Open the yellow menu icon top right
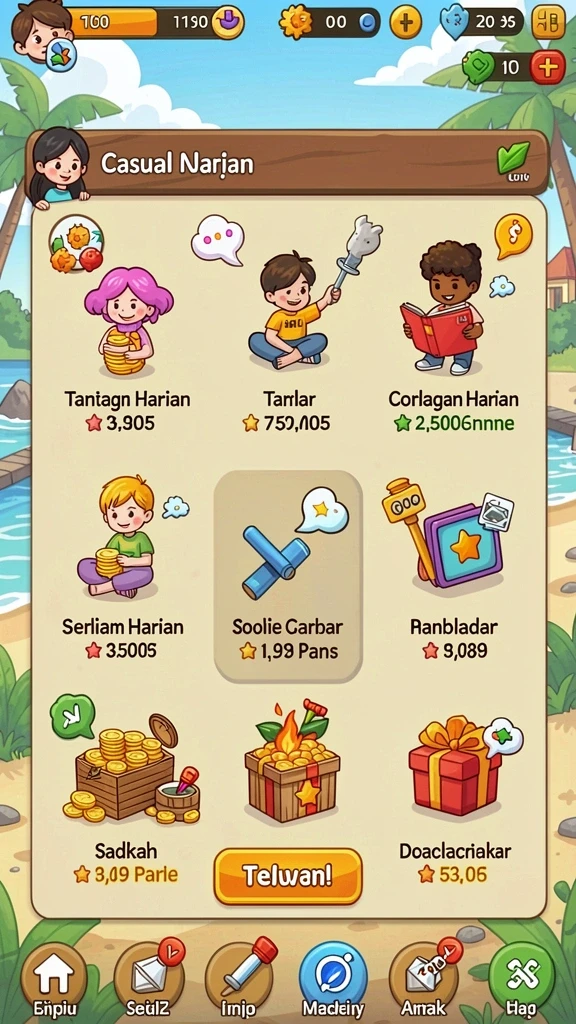 (549, 22)
